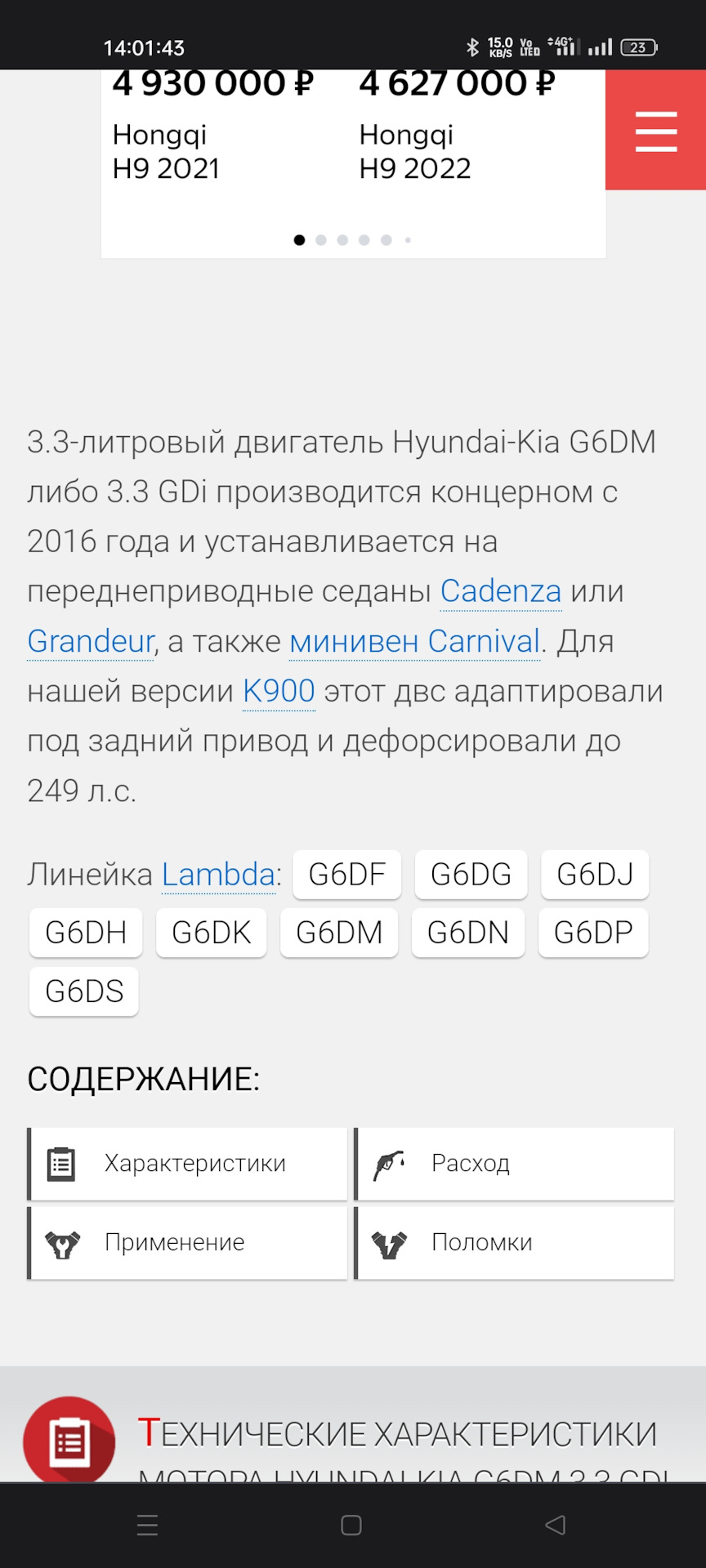Viewport: 706px width, 1568px height.
Task: Follow the Grandeur link
Action: pos(91,641)
